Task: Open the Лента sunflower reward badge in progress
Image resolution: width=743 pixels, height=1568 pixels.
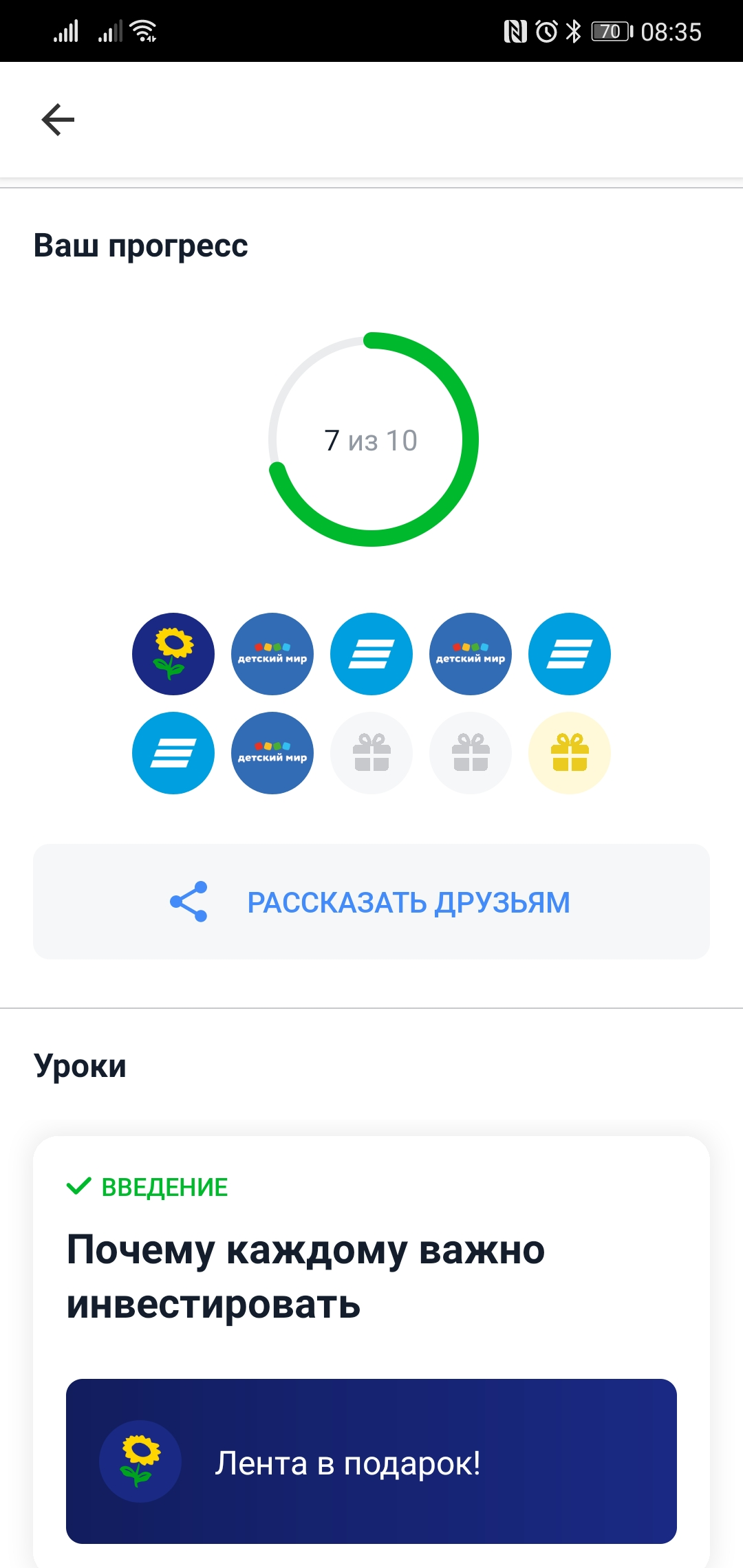Action: coord(173,654)
